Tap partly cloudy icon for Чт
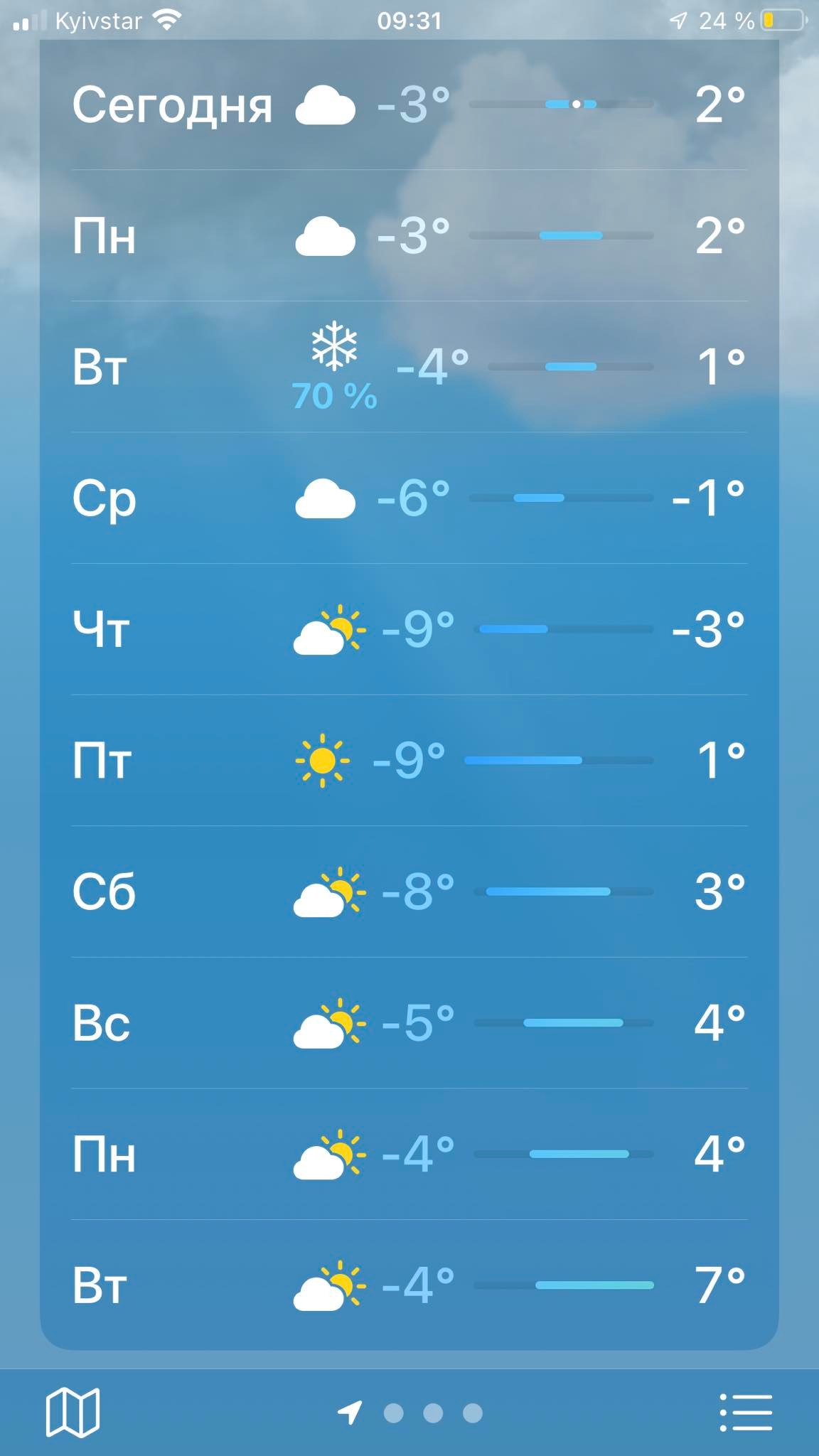This screenshot has height=1456, width=819. click(329, 630)
